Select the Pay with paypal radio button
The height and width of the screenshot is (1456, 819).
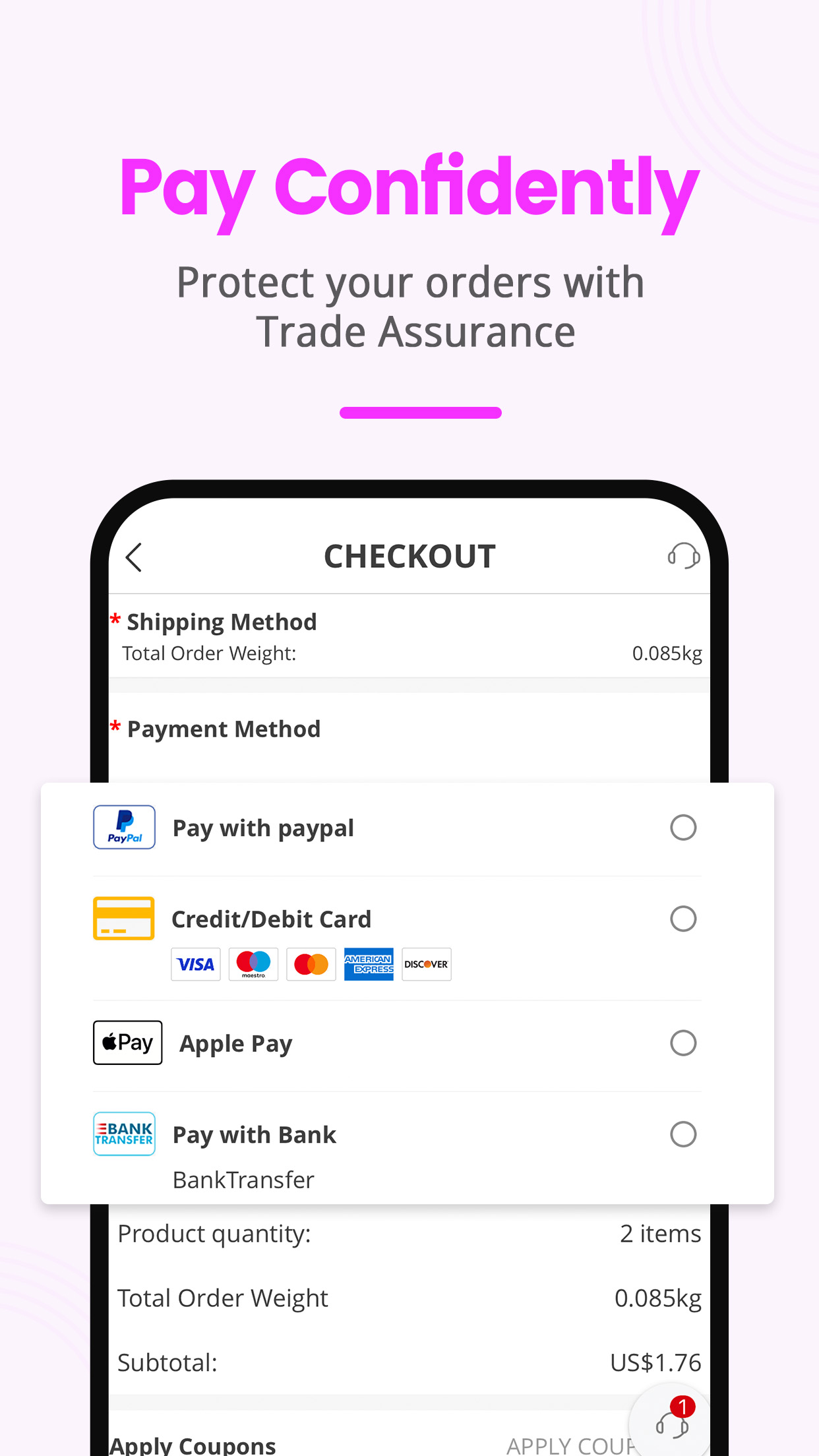coord(683,827)
